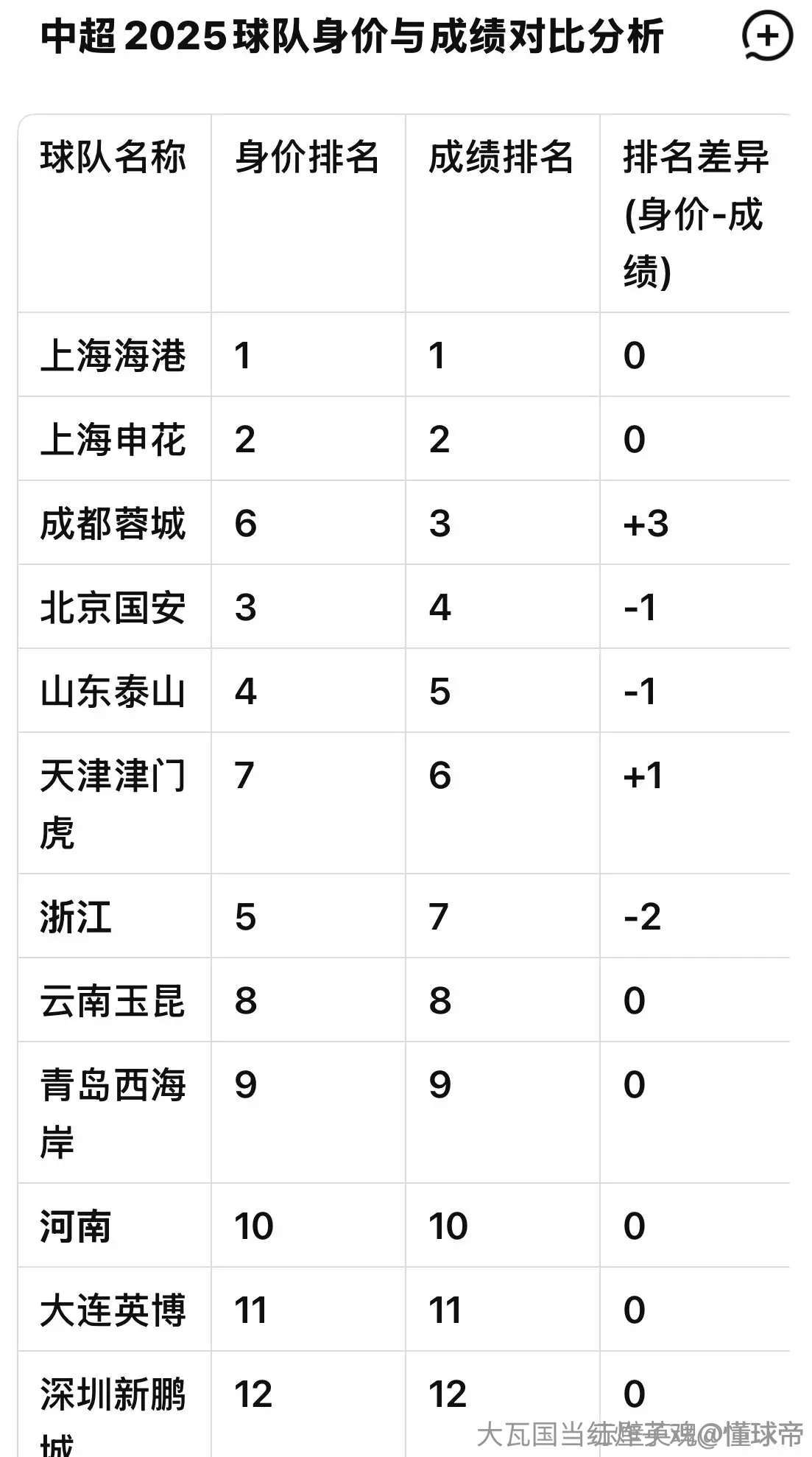Tap the new chat plus bubble icon
This screenshot has width=812, height=1457.
(767, 36)
